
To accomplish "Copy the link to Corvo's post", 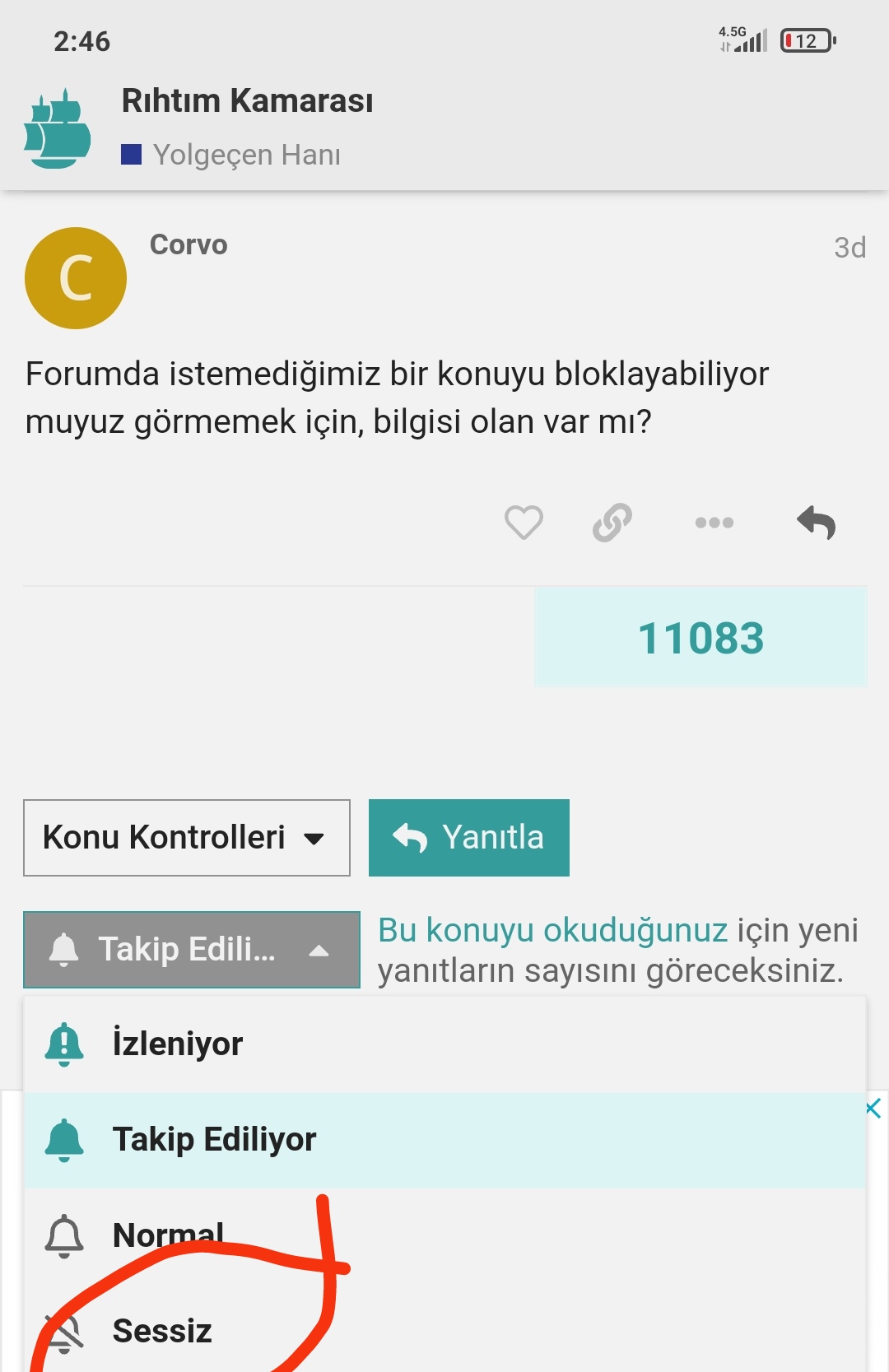I will 612,522.
